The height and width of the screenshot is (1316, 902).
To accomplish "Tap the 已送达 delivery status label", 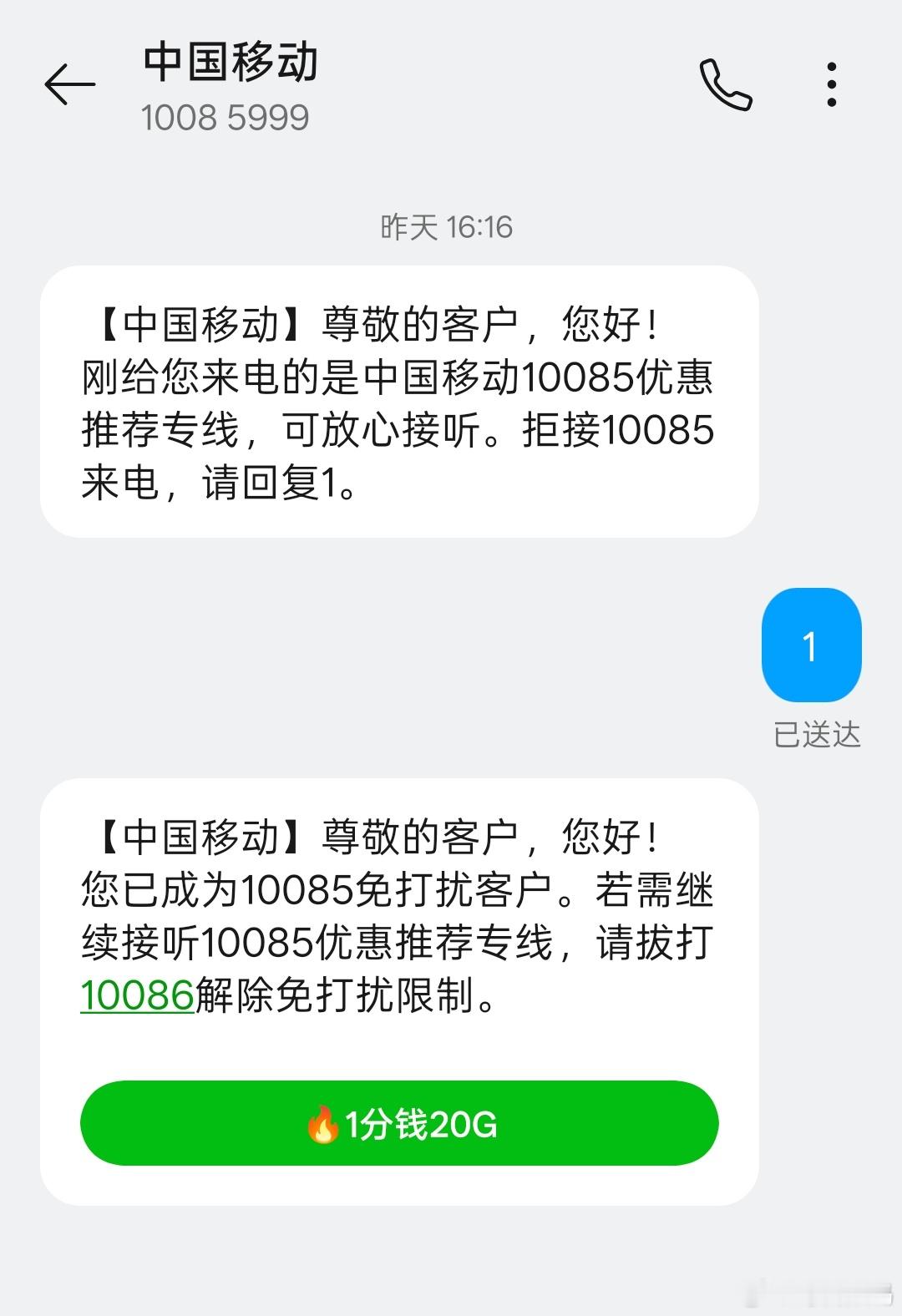I will 816,735.
